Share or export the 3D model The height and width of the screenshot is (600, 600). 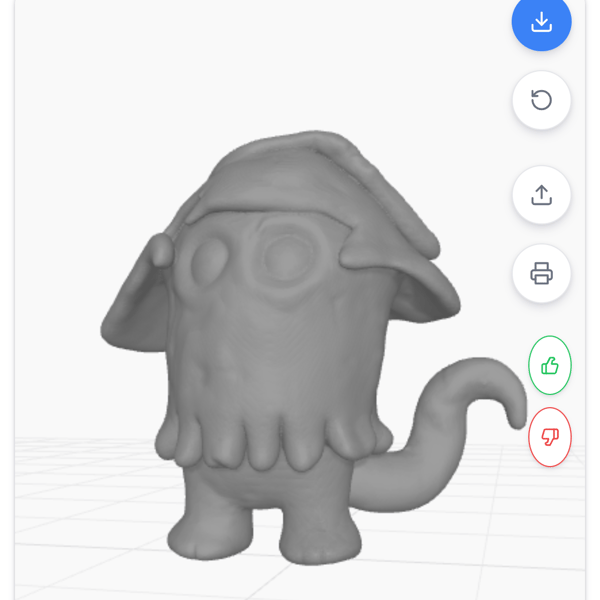541,195
